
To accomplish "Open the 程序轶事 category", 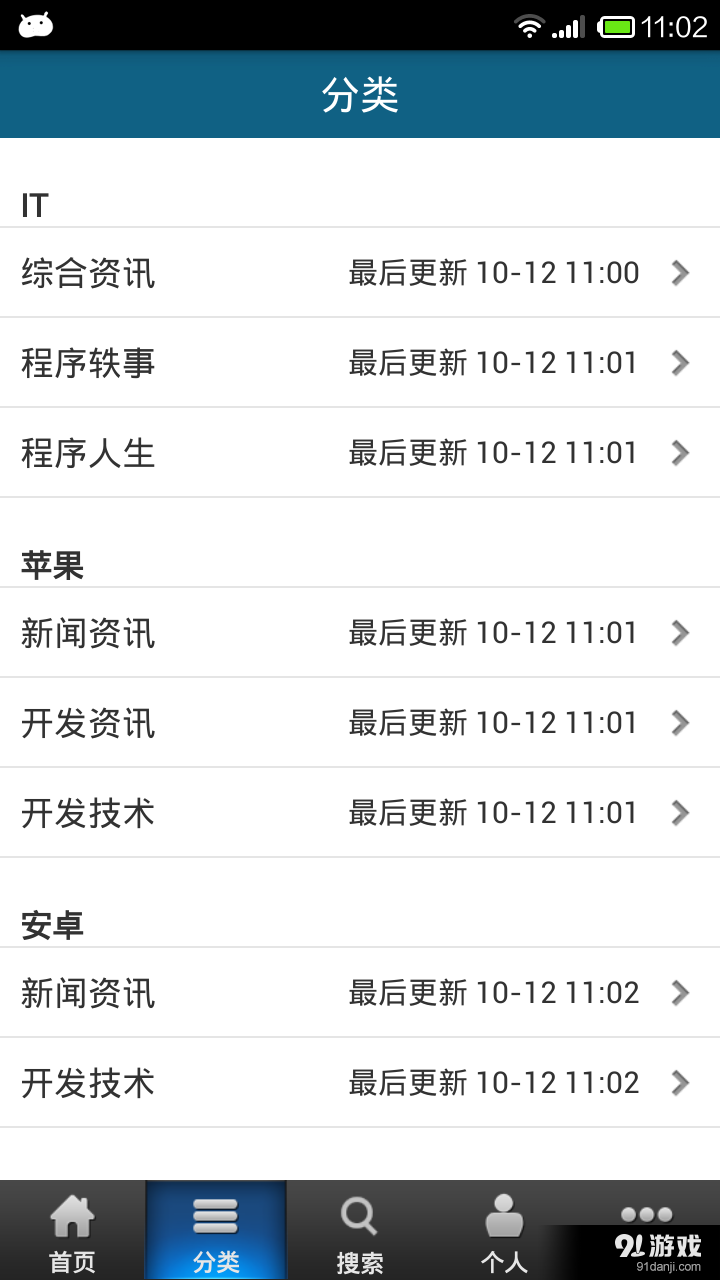I will point(360,363).
